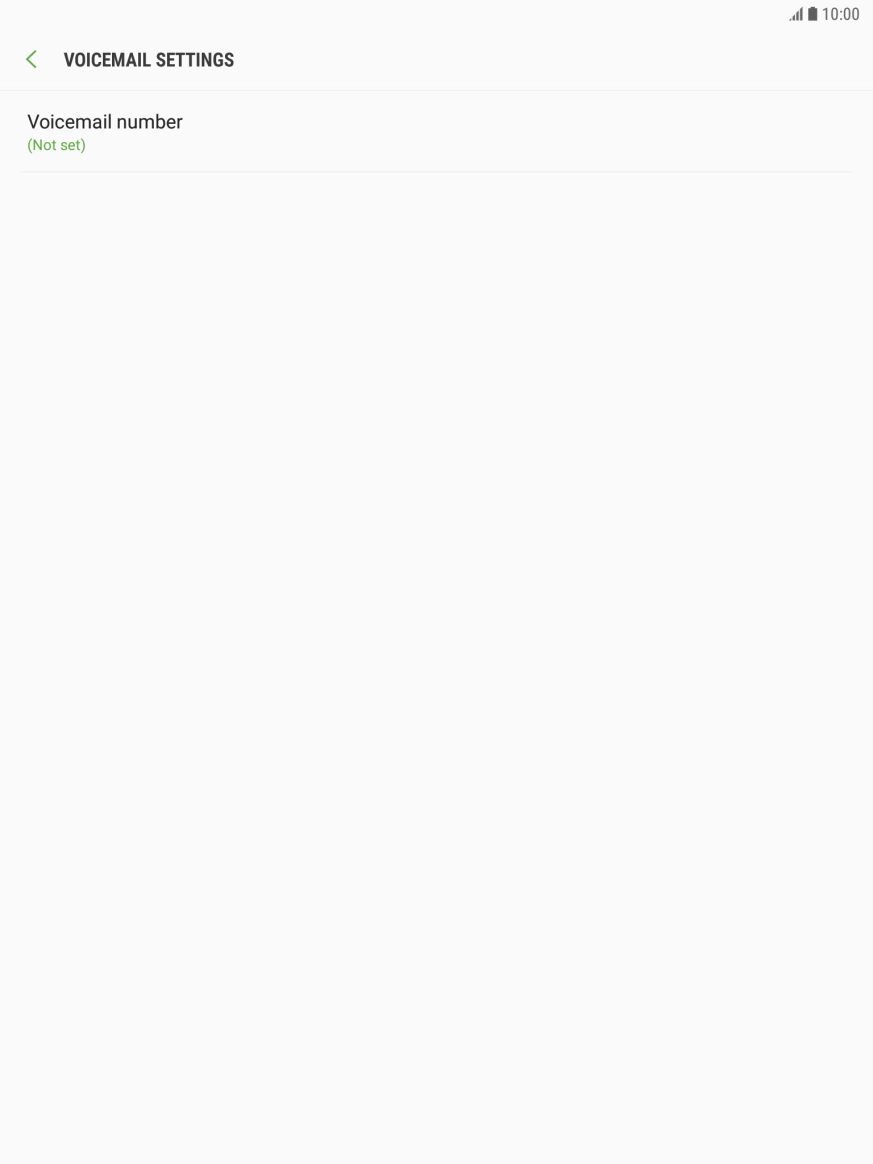This screenshot has height=1164, width=873.
Task: Tap the signal icon next to the battery
Action: (x=797, y=14)
